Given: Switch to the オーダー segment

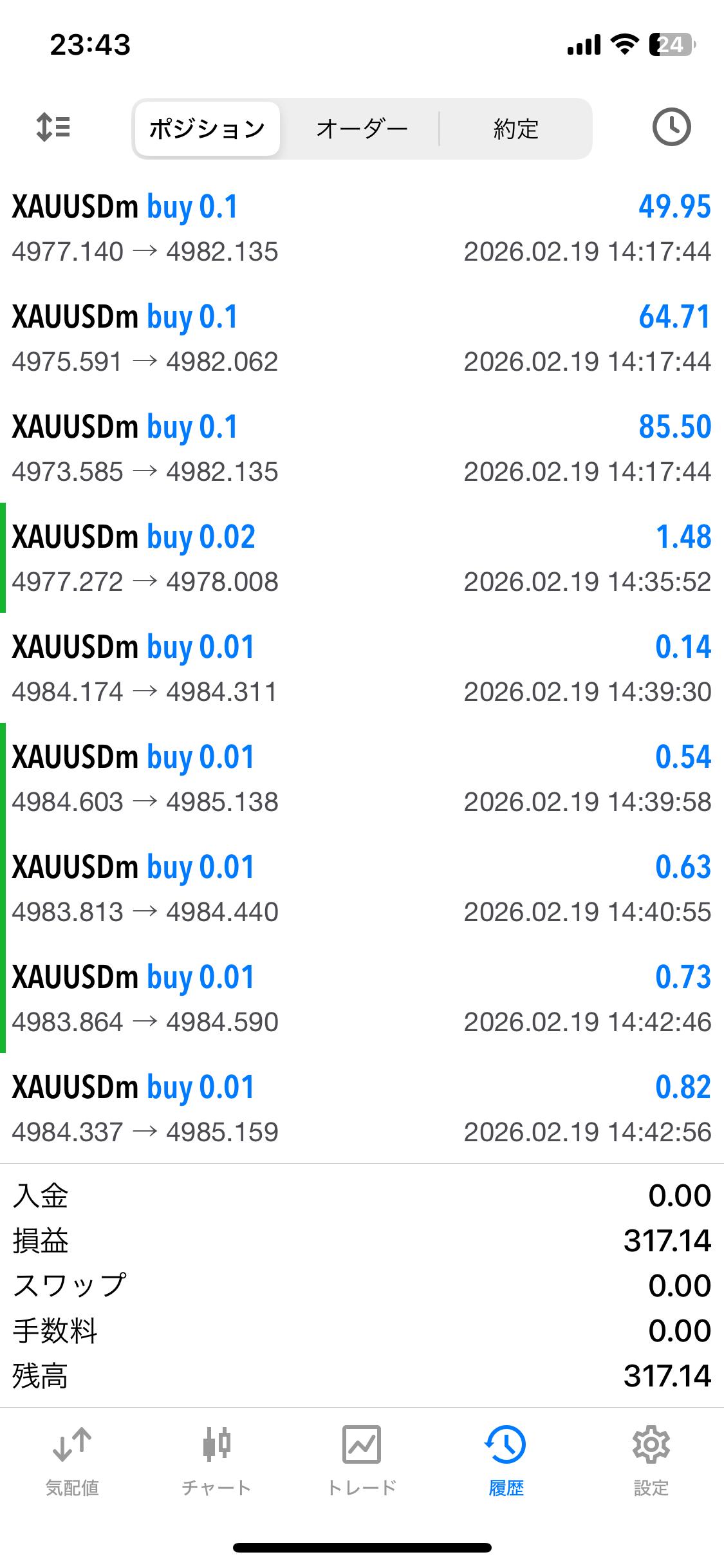Looking at the screenshot, I should 362,129.
